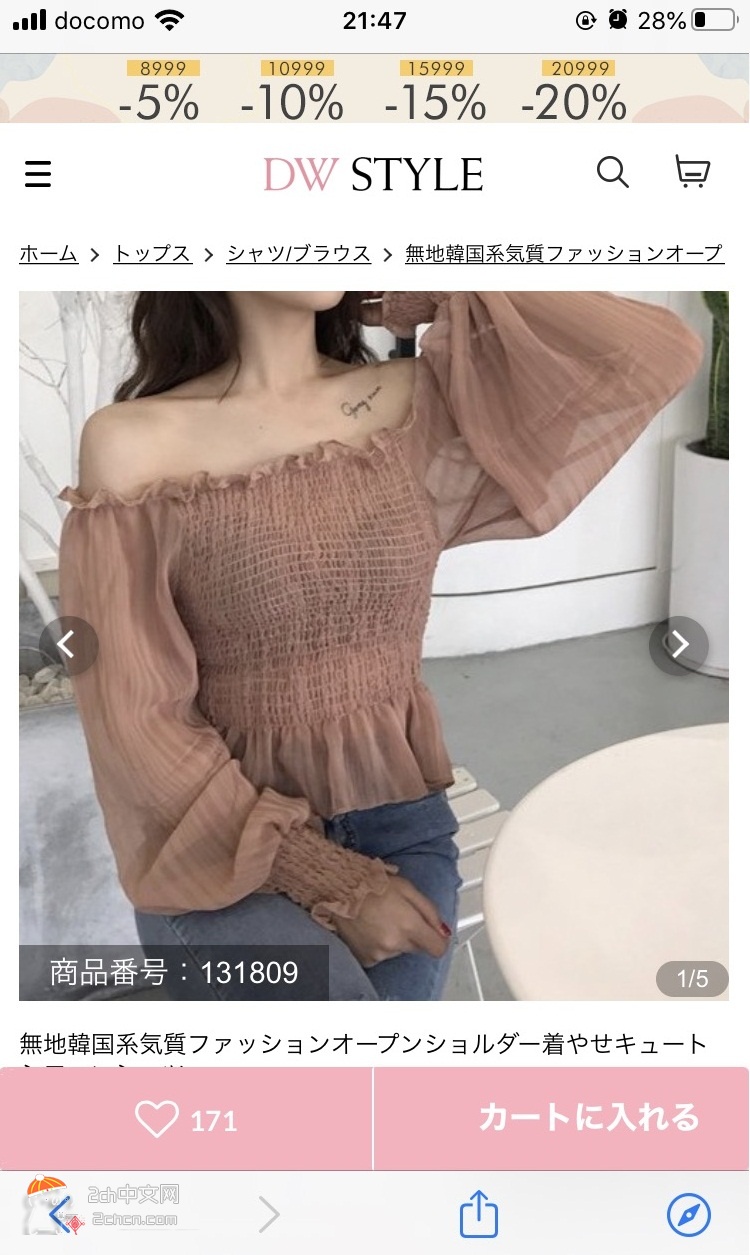Screen dimensions: 750x1255
Task: Open the ホーム breadcrumb link
Action: [48, 254]
